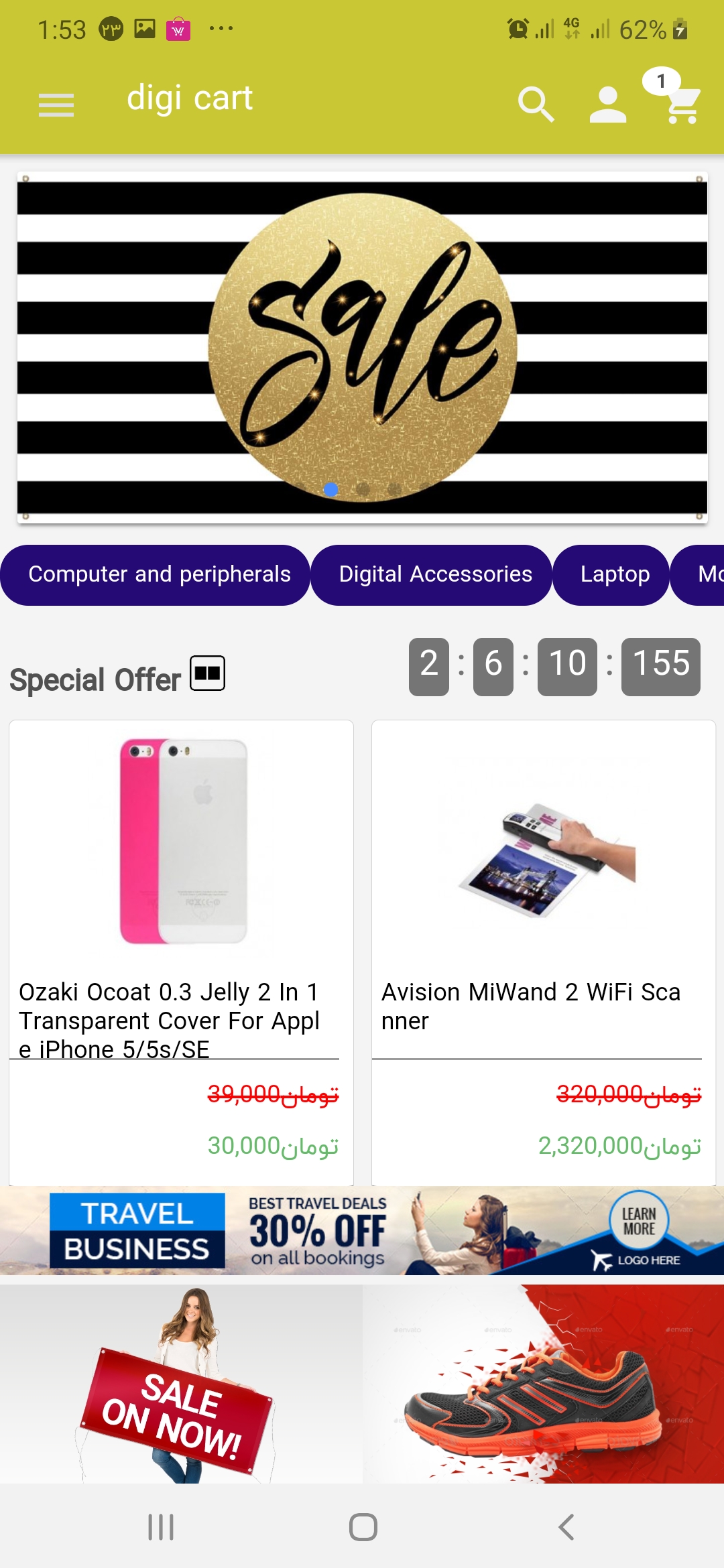Select Computer and peripherals category
The height and width of the screenshot is (1568, 724).
159,574
